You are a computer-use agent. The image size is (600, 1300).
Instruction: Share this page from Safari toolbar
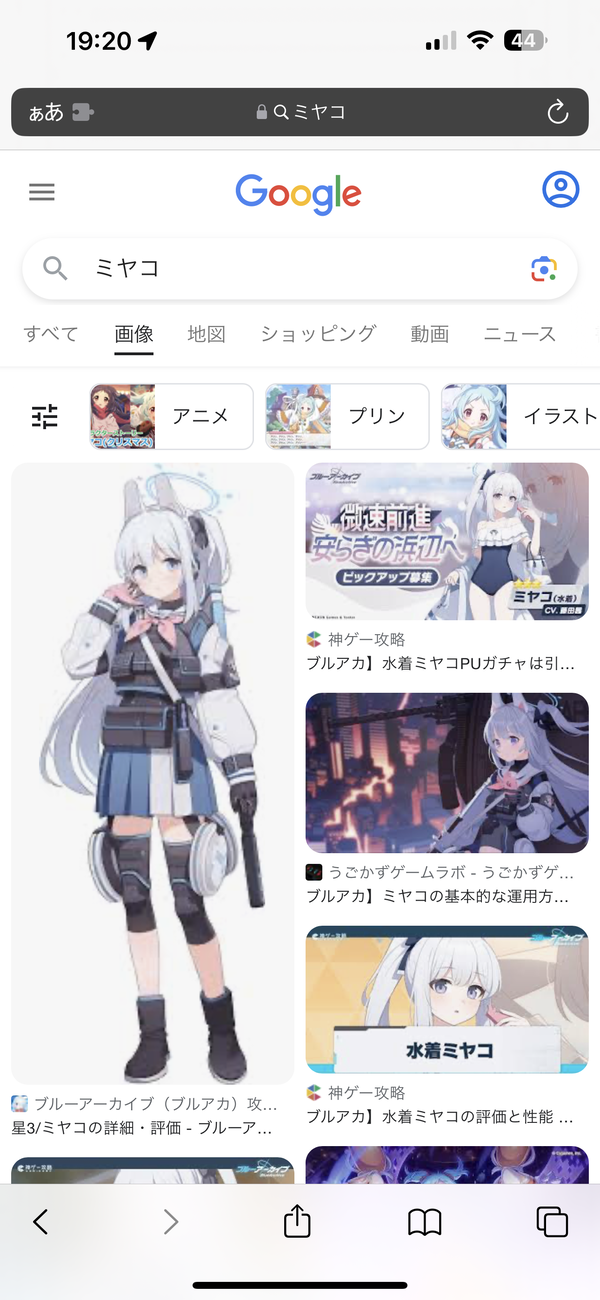(x=297, y=1220)
